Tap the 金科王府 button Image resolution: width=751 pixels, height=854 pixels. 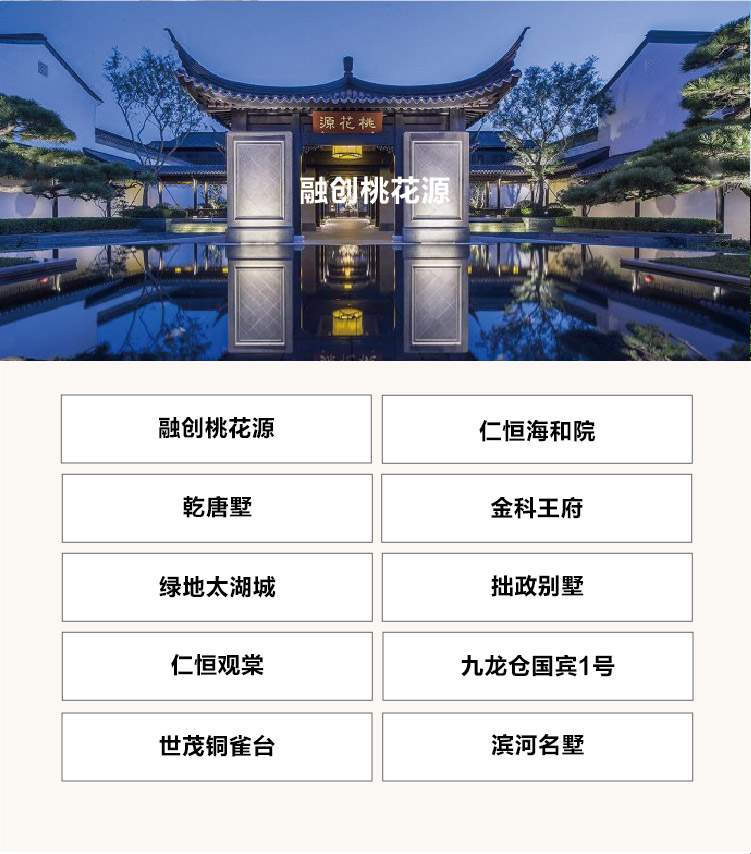[x=537, y=508]
